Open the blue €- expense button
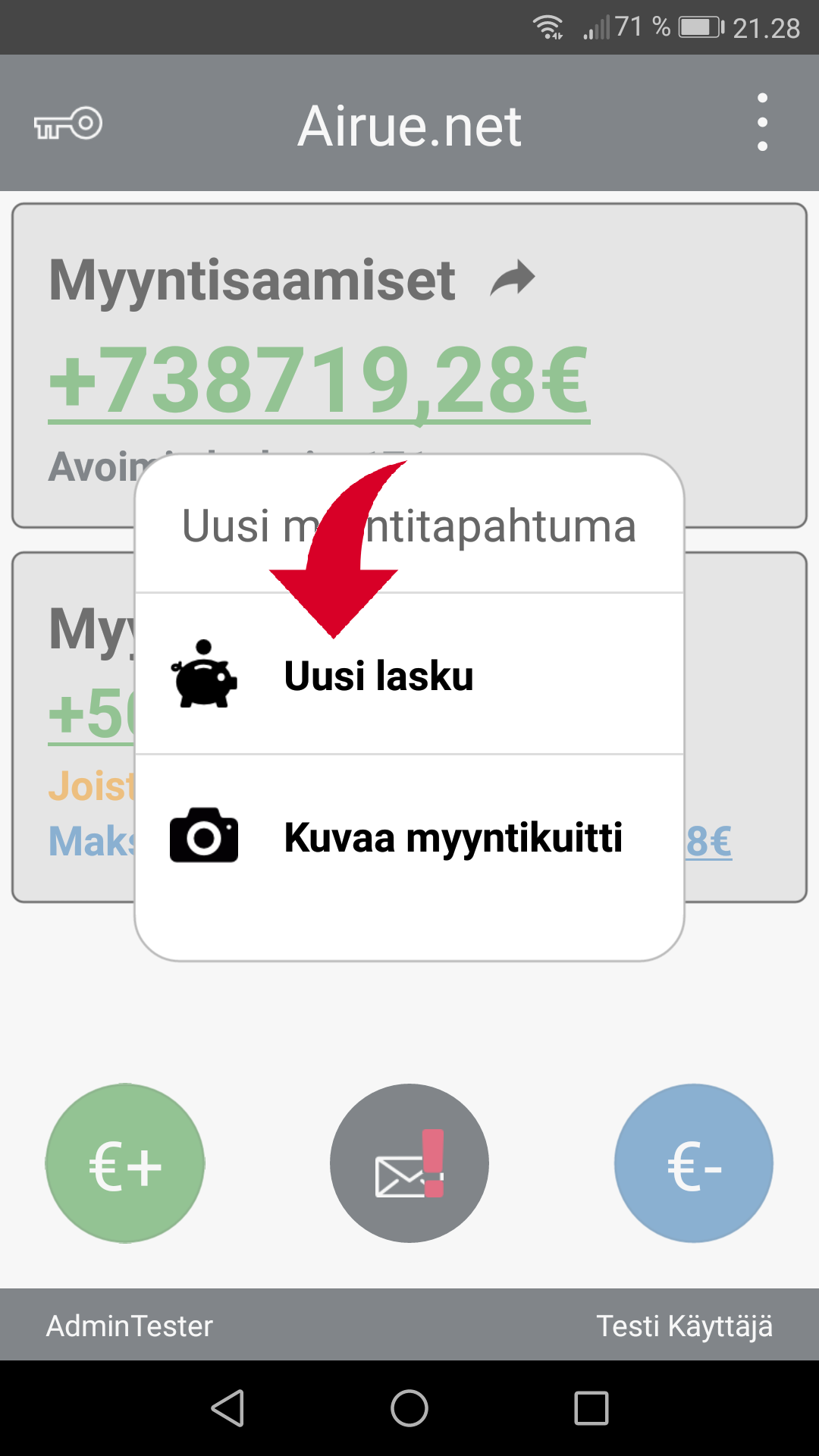The height and width of the screenshot is (1456, 819). coord(694,1163)
